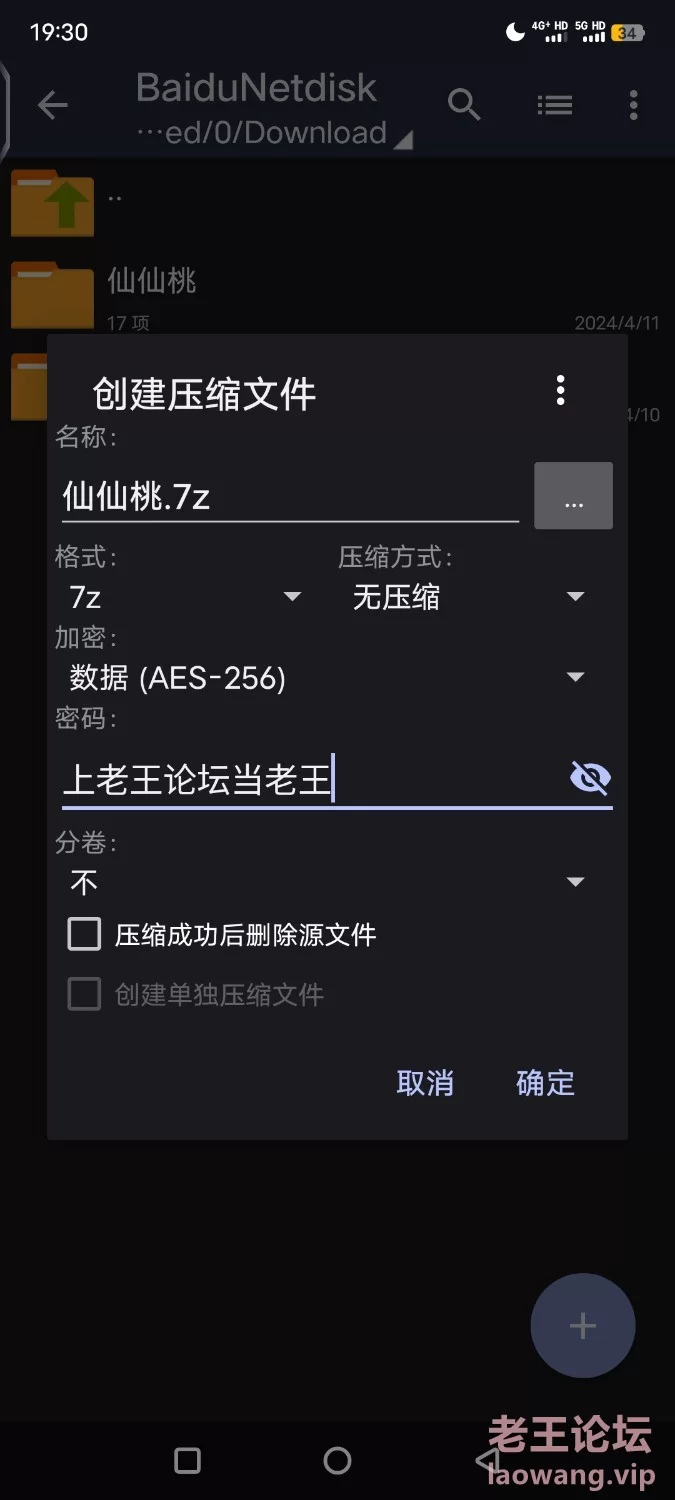Go to the system home screen

click(338, 1460)
